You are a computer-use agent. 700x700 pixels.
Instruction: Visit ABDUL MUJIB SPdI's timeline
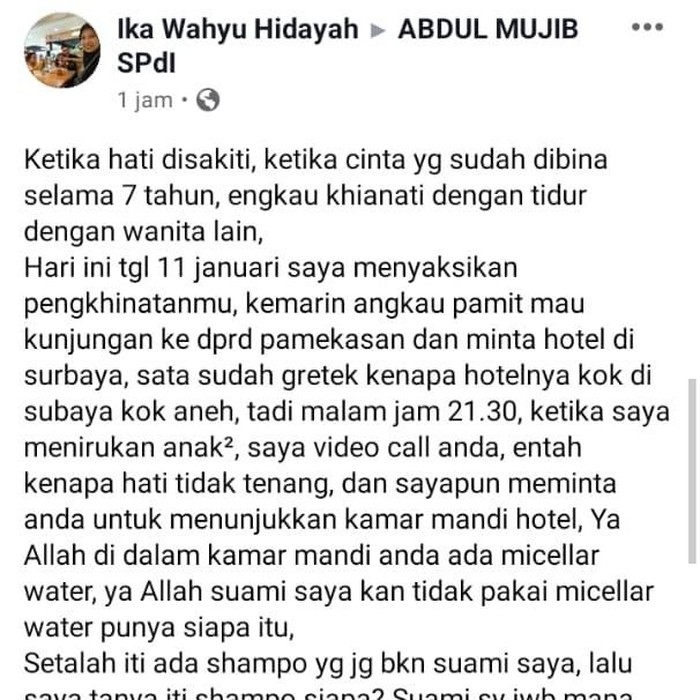point(487,29)
